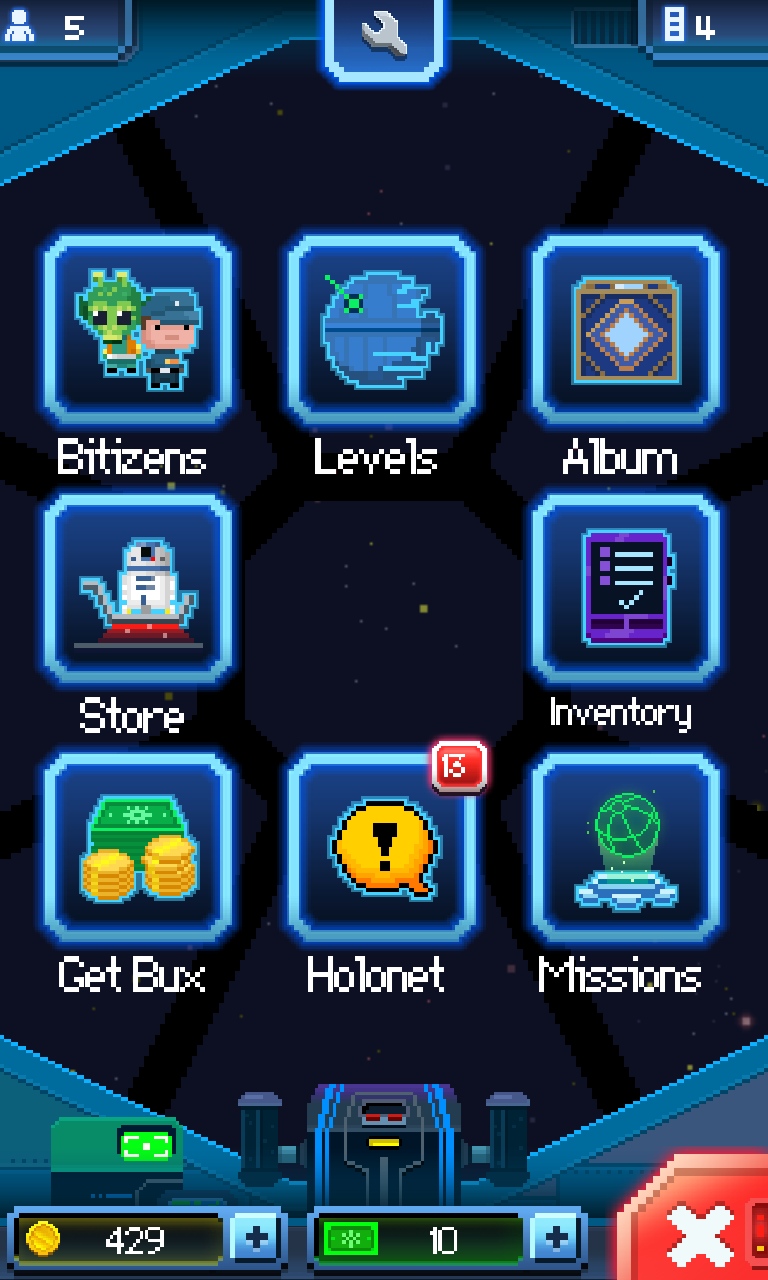This screenshot has width=768, height=1280.
Task: Add more coins with plus button
Action: tap(256, 1240)
